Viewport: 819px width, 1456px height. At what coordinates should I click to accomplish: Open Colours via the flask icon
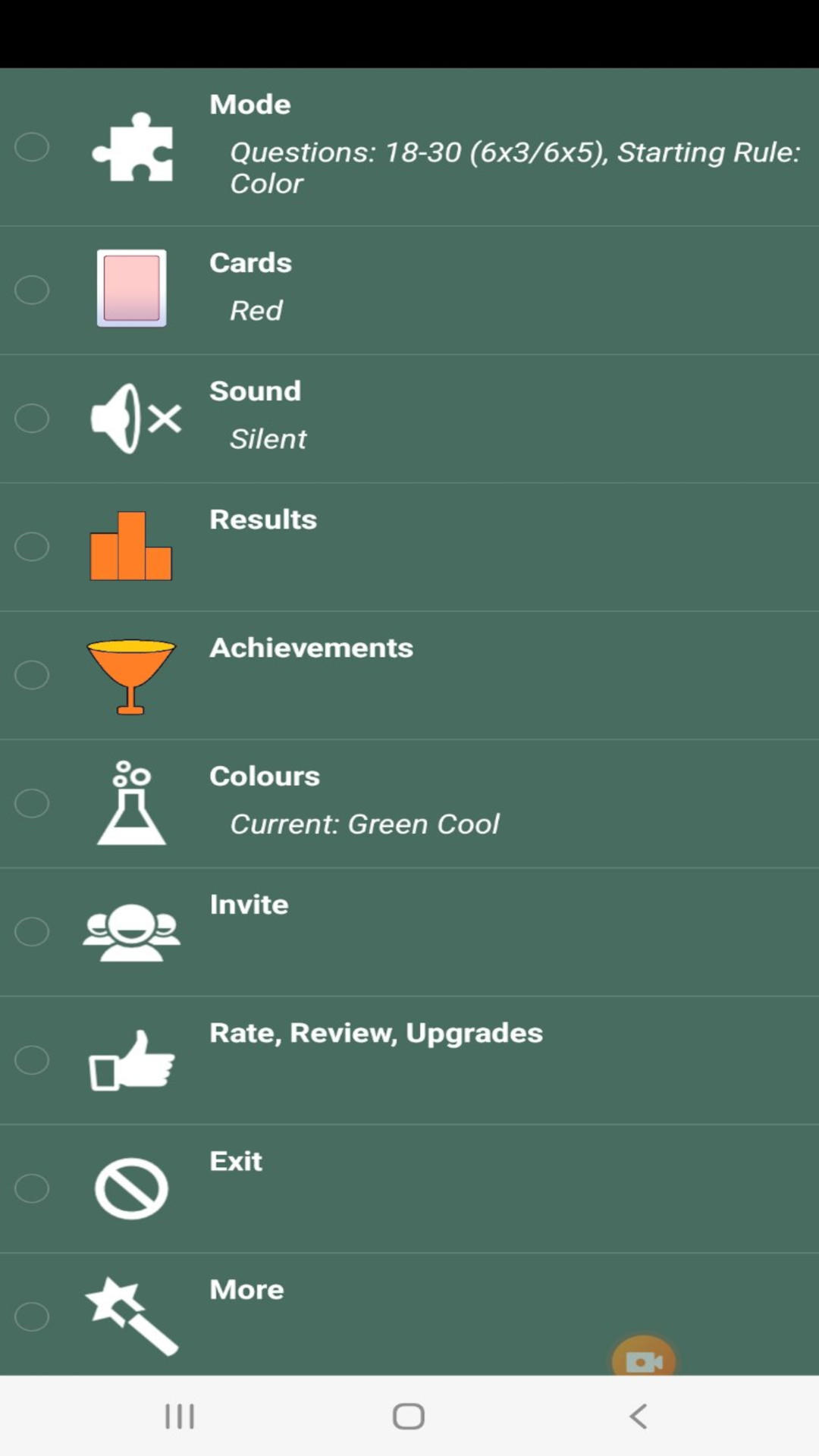pos(130,803)
